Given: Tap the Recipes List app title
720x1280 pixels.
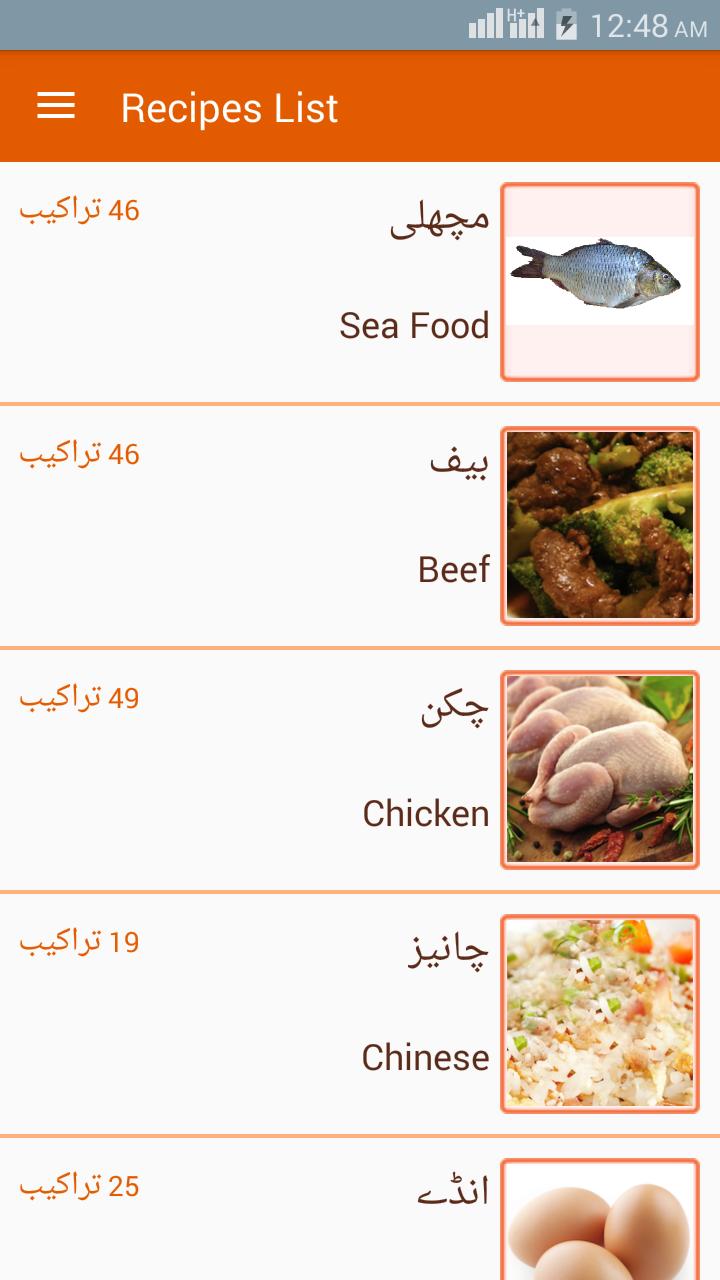Looking at the screenshot, I should (x=229, y=107).
